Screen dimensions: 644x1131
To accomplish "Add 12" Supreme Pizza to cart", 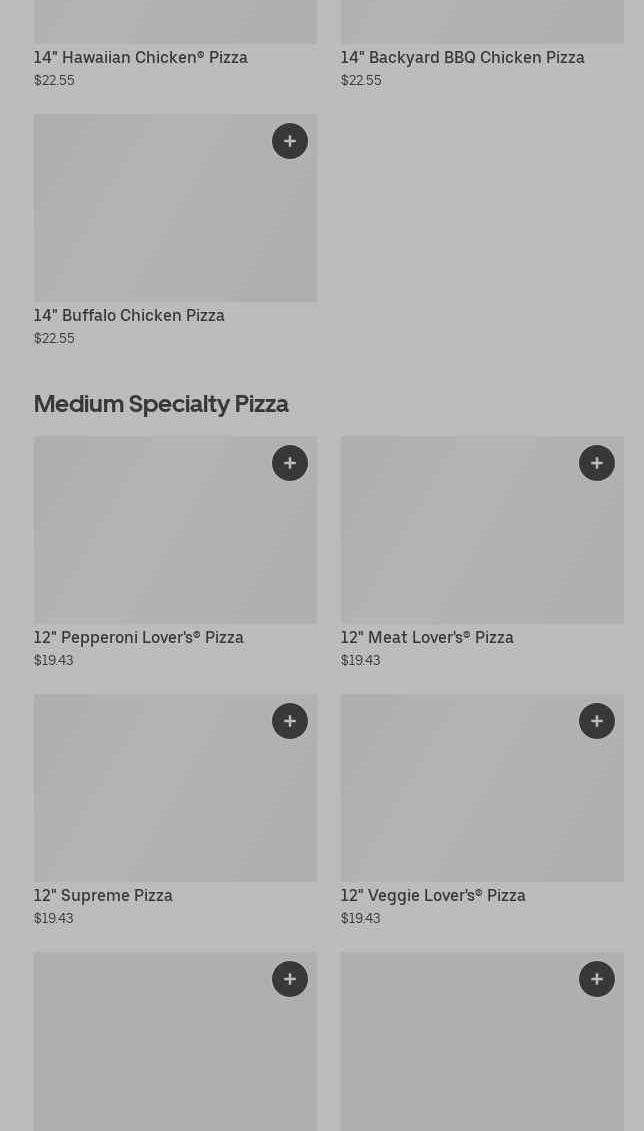I will [290, 721].
